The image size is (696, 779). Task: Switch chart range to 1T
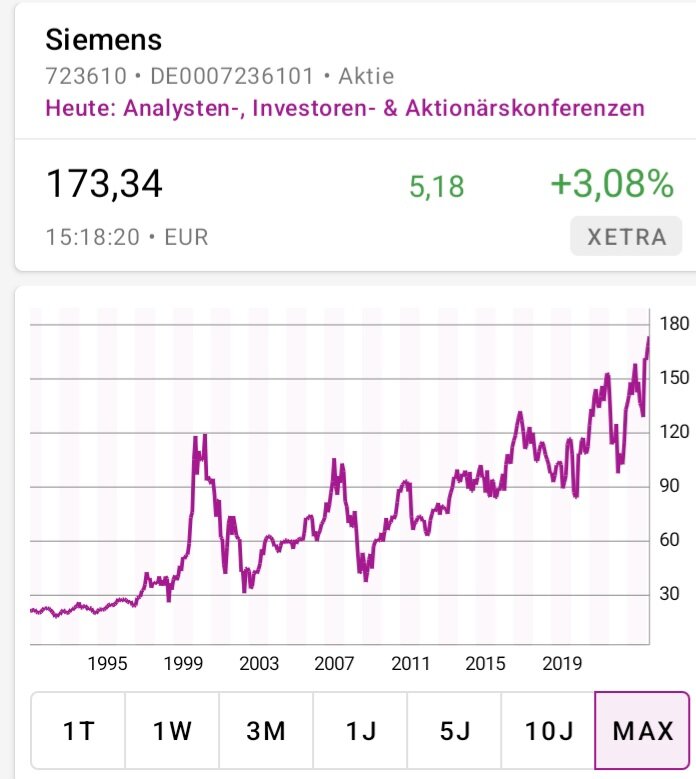tap(78, 730)
